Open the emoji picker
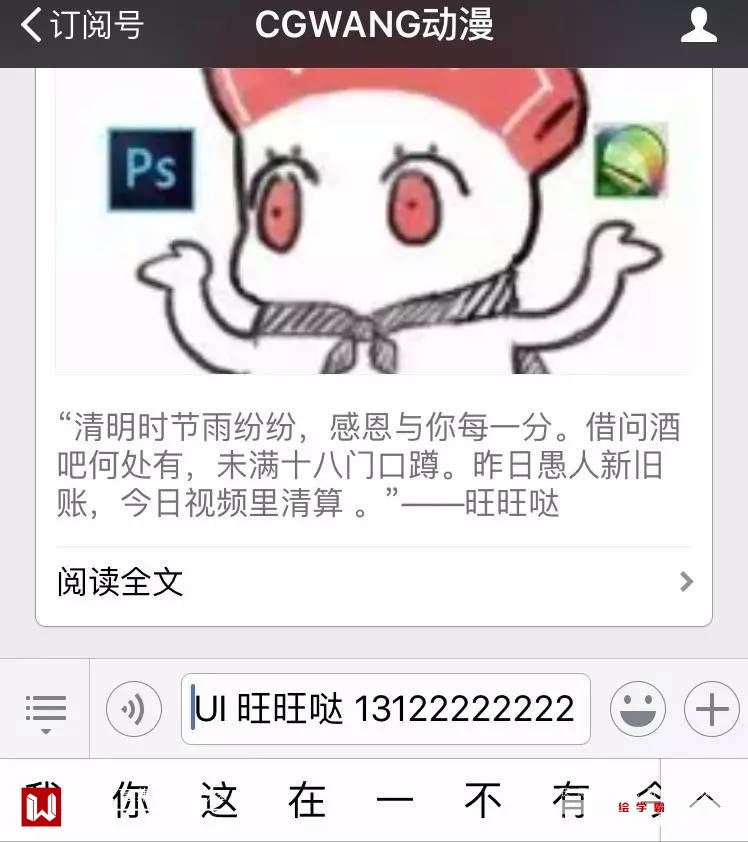Image resolution: width=748 pixels, height=842 pixels. (638, 710)
